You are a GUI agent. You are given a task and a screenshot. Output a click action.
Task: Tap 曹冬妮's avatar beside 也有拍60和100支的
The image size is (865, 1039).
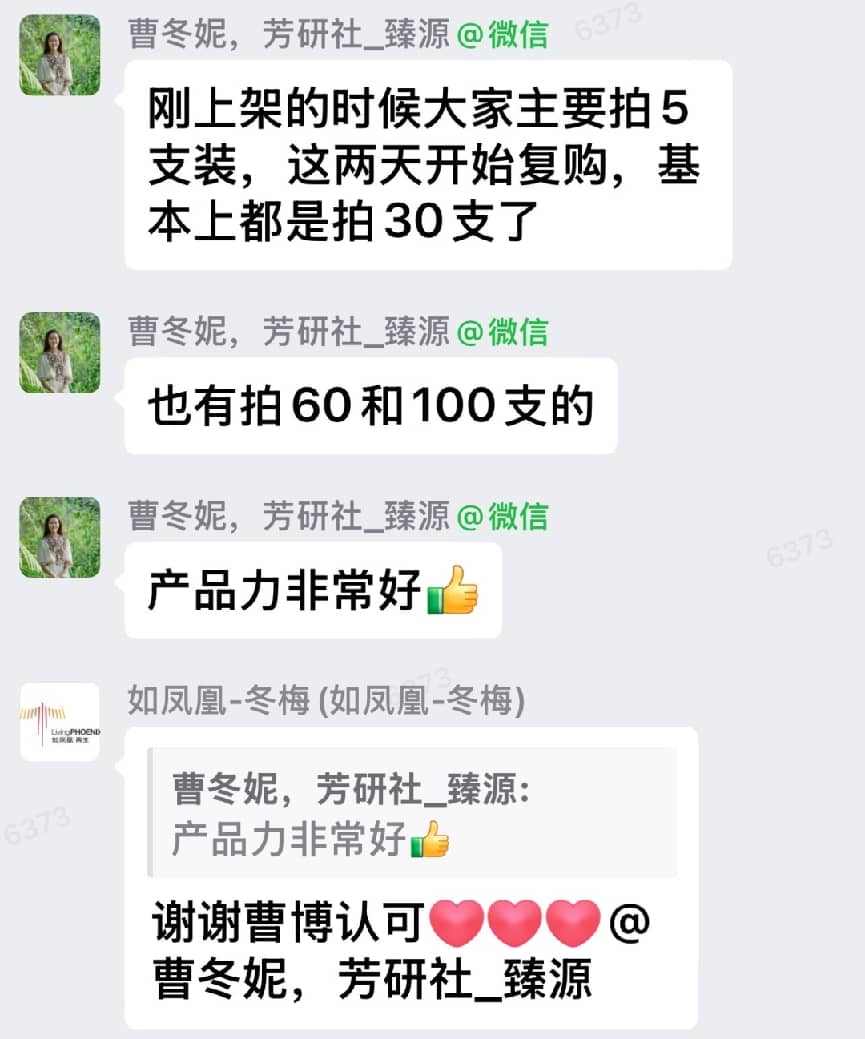[60, 352]
